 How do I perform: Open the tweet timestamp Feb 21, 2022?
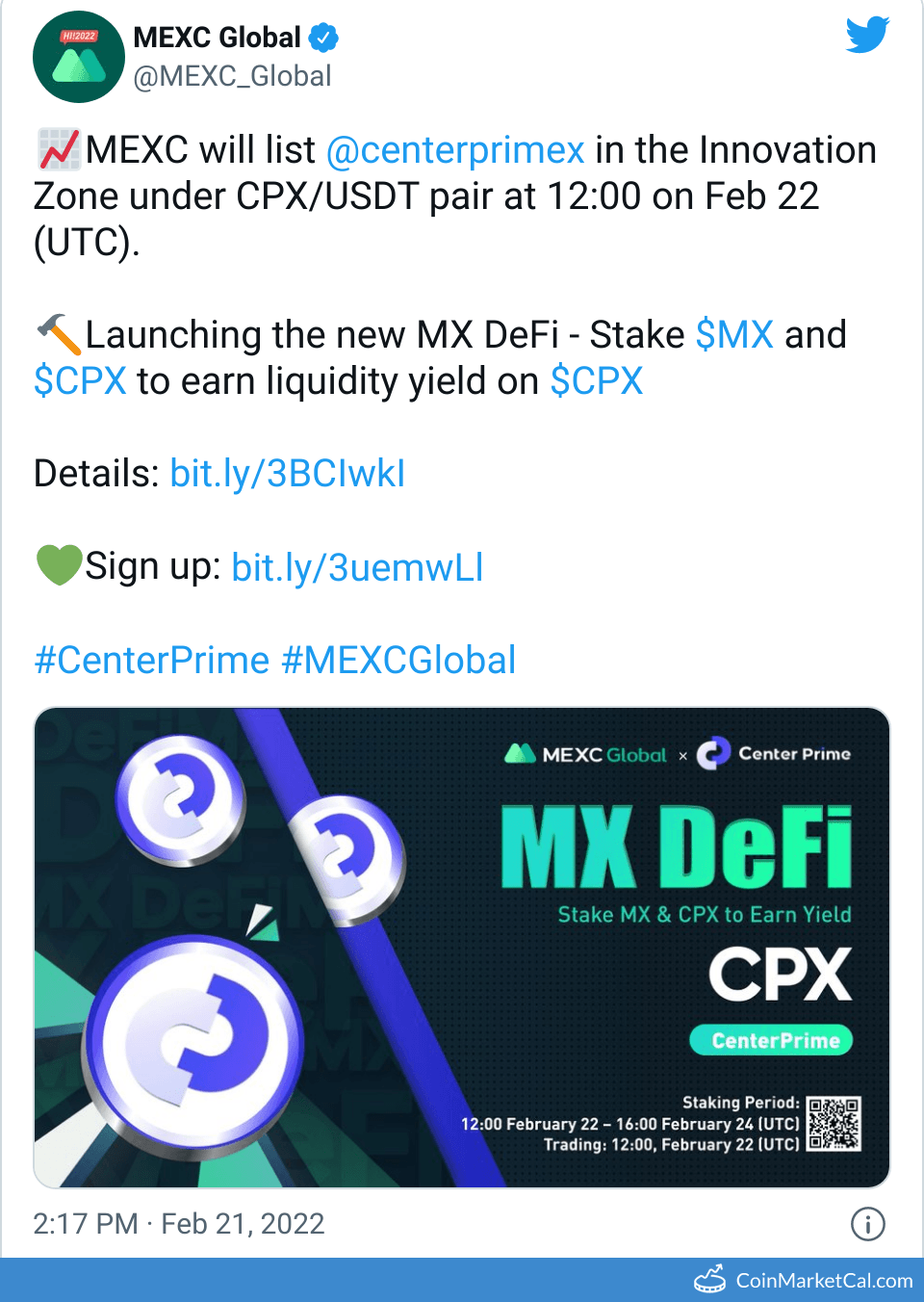pos(179,1223)
